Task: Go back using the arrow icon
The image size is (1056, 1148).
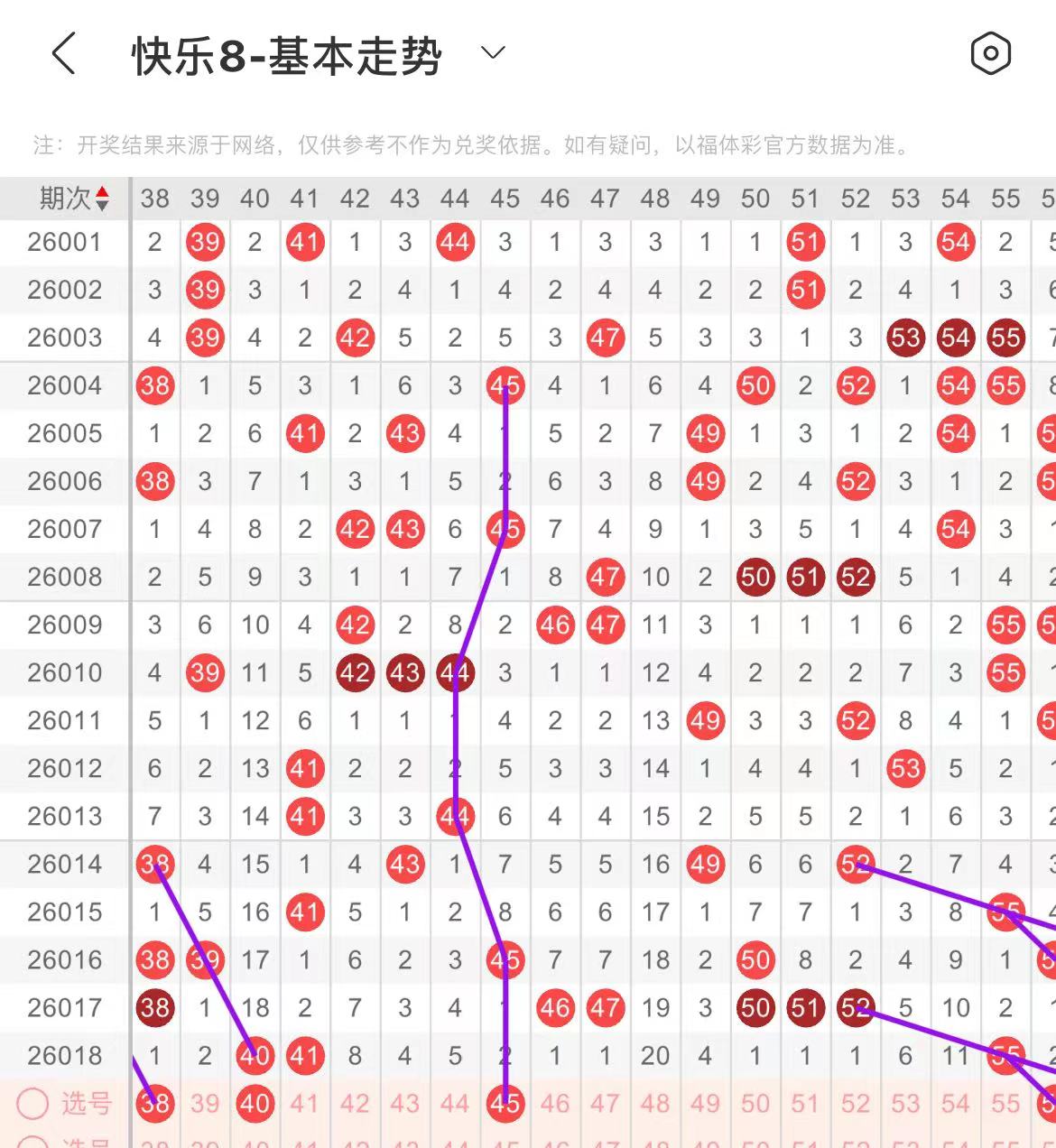Action: [x=63, y=54]
